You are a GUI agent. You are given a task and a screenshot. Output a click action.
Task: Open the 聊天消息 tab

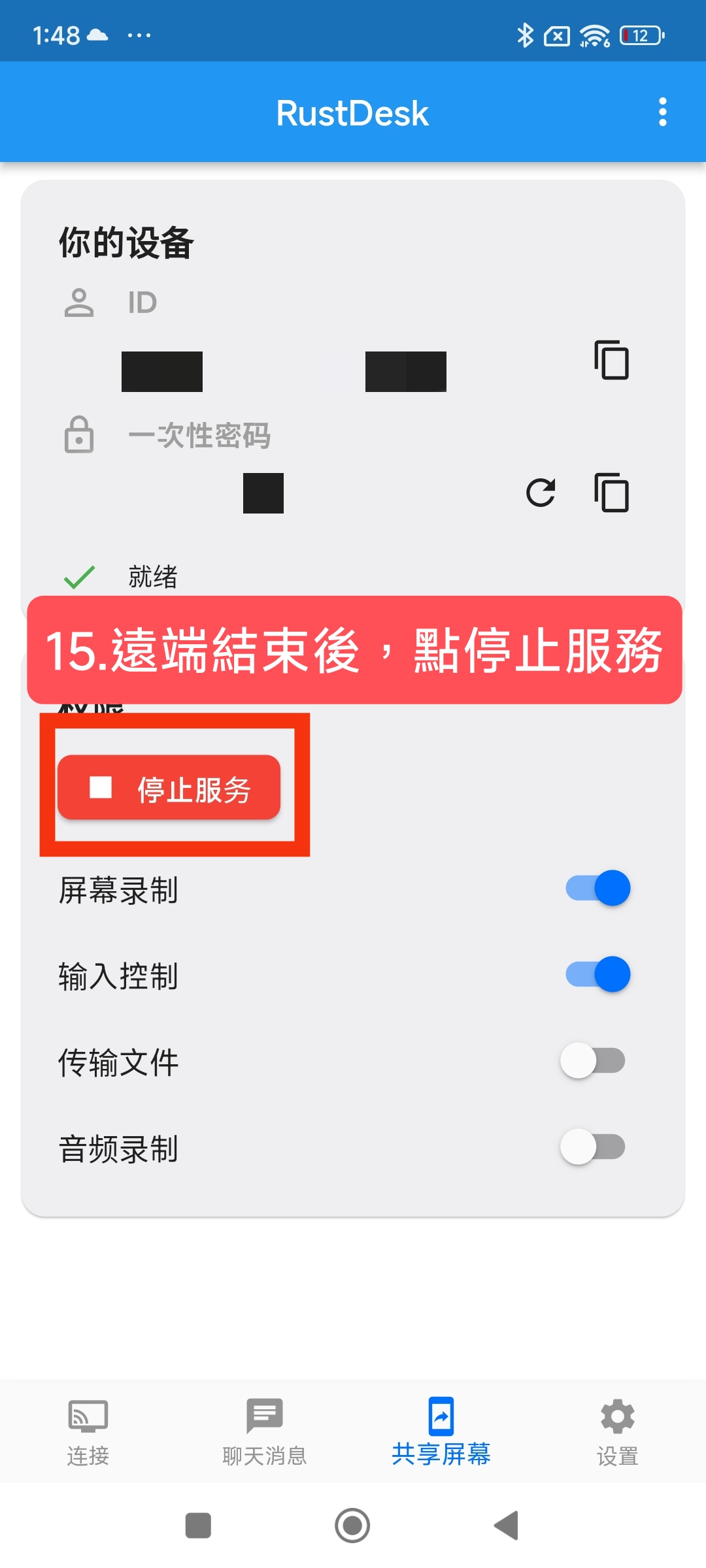265,1432
